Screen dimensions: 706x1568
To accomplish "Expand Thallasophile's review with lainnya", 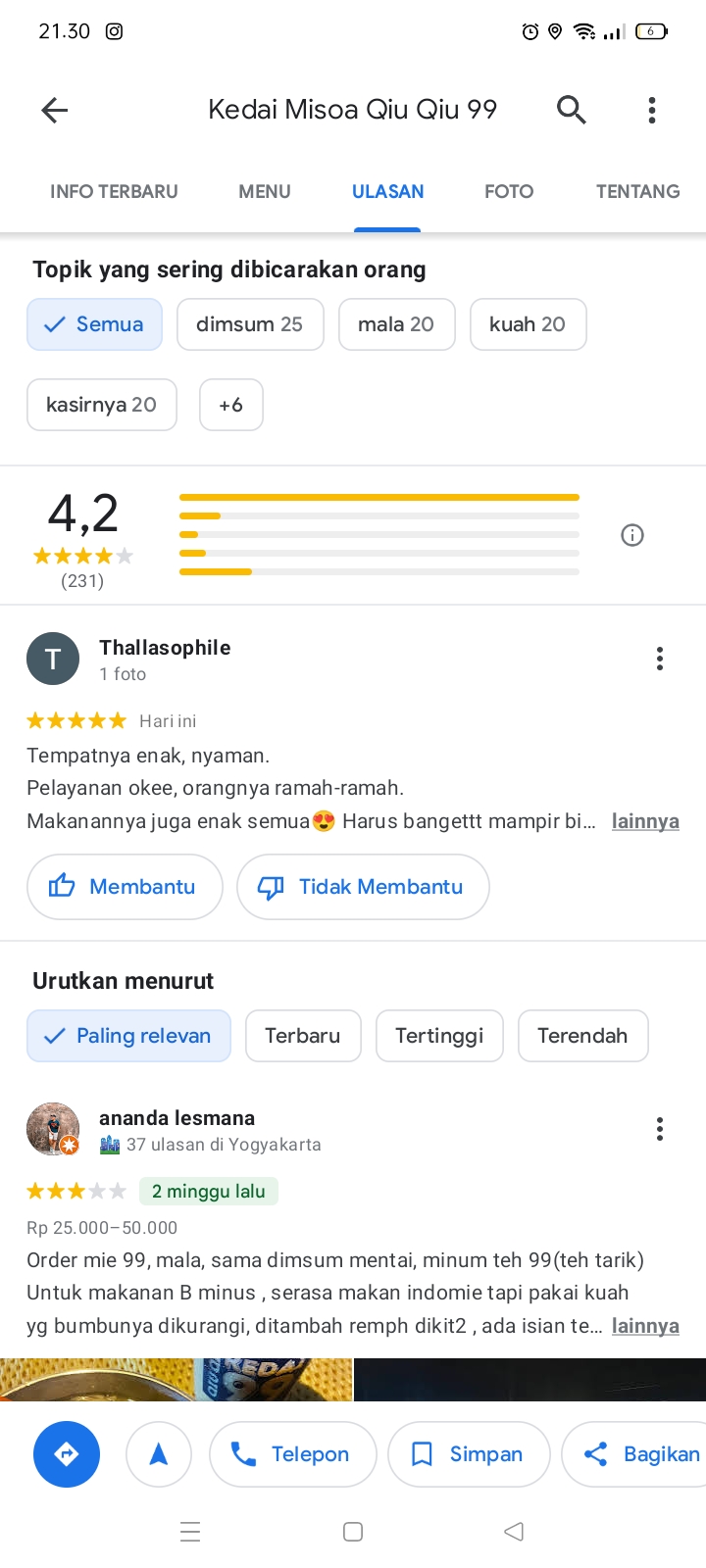I will 645,821.
